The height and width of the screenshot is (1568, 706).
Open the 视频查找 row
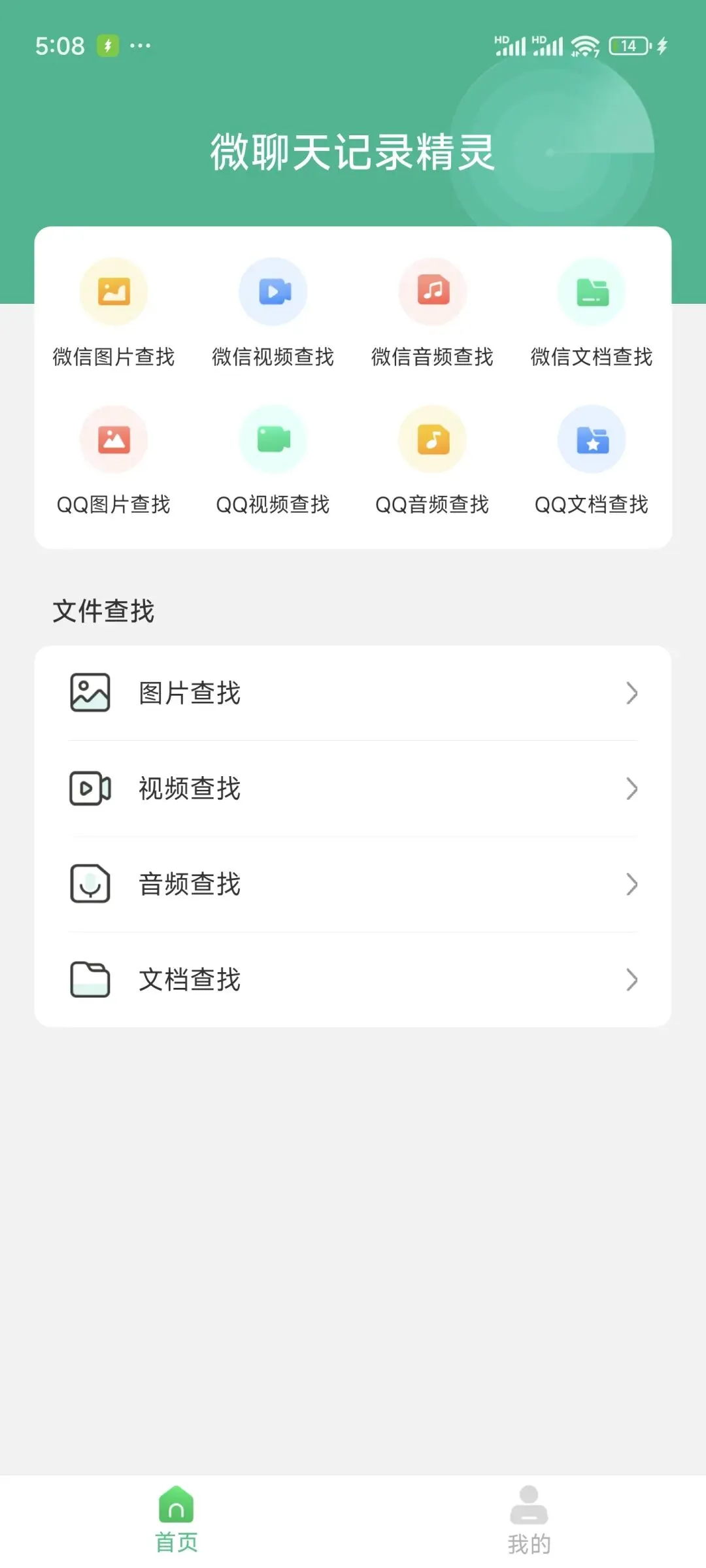[353, 789]
